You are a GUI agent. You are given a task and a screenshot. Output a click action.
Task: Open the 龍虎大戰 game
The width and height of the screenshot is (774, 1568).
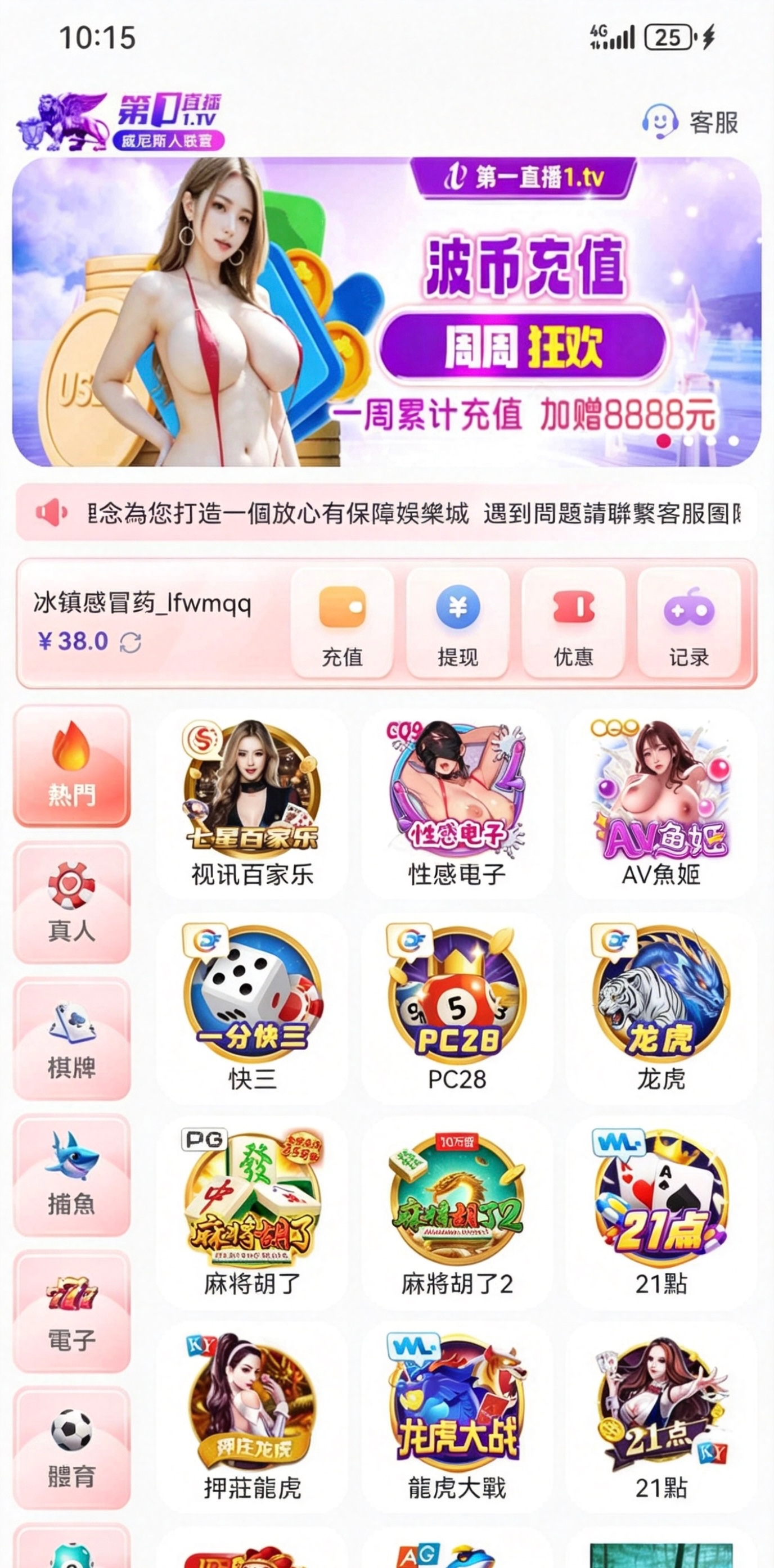[457, 1416]
